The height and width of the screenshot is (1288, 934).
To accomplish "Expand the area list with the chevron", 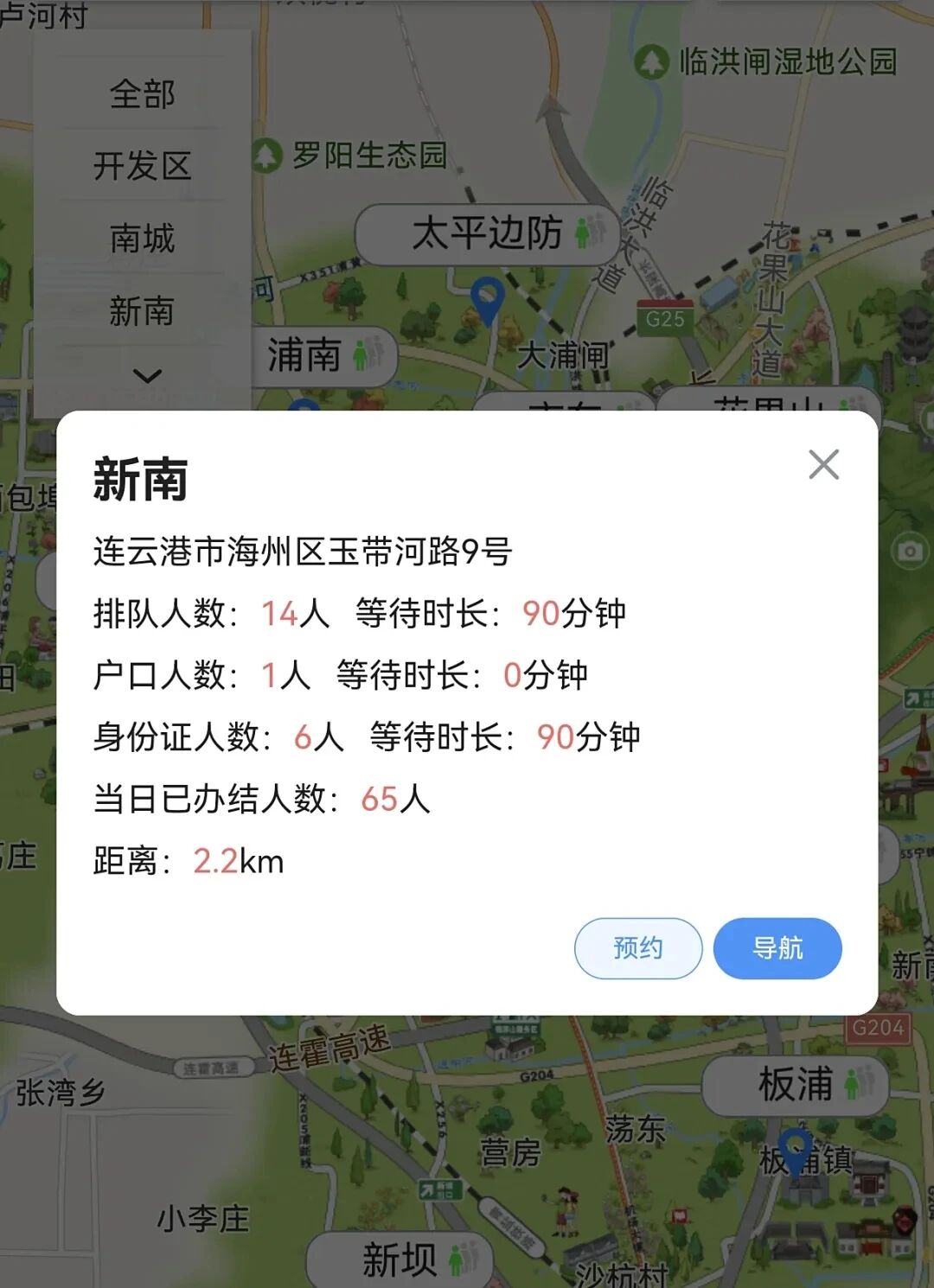I will [x=147, y=376].
